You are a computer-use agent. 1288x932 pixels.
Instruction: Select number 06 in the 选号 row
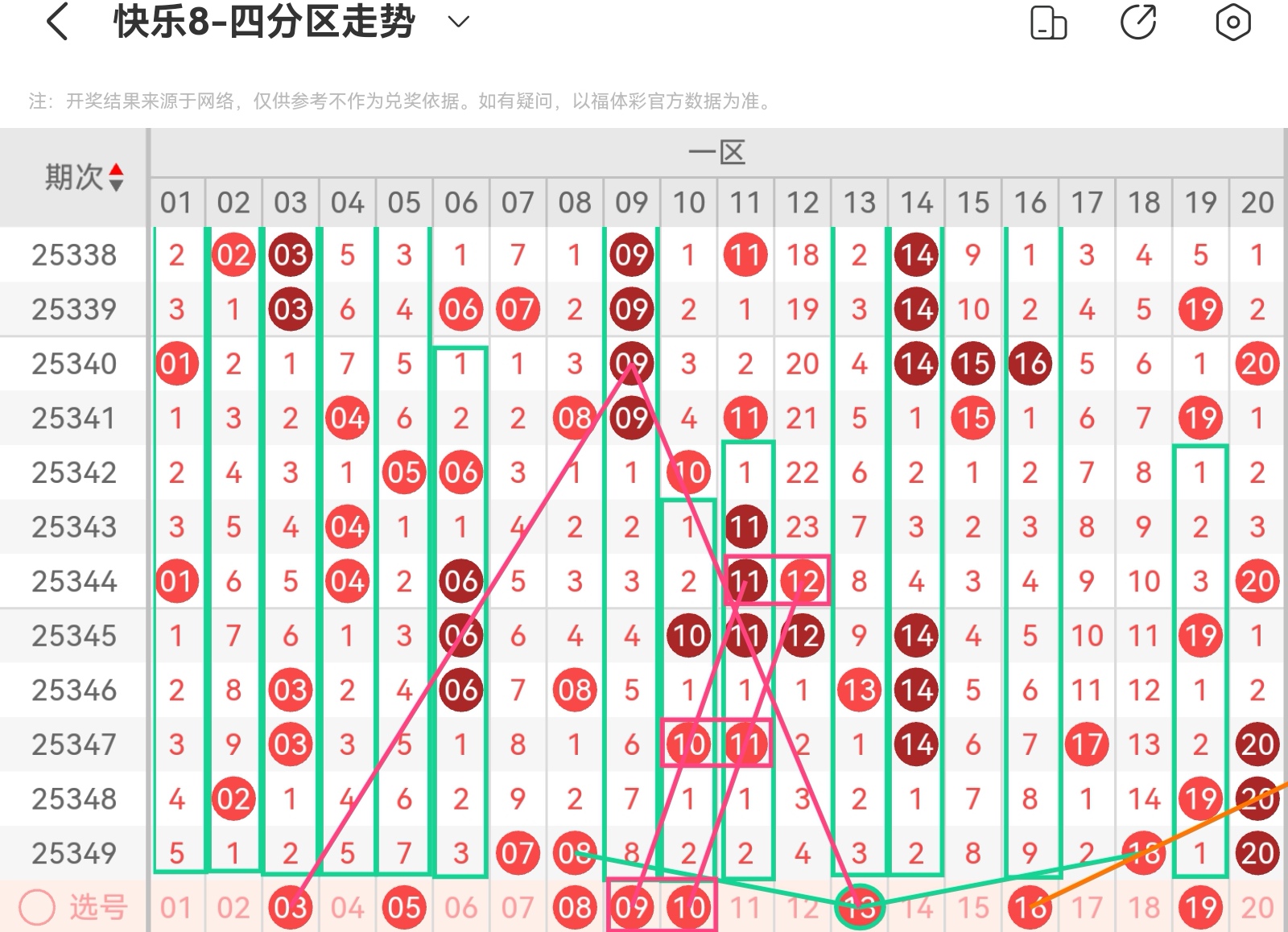[461, 908]
